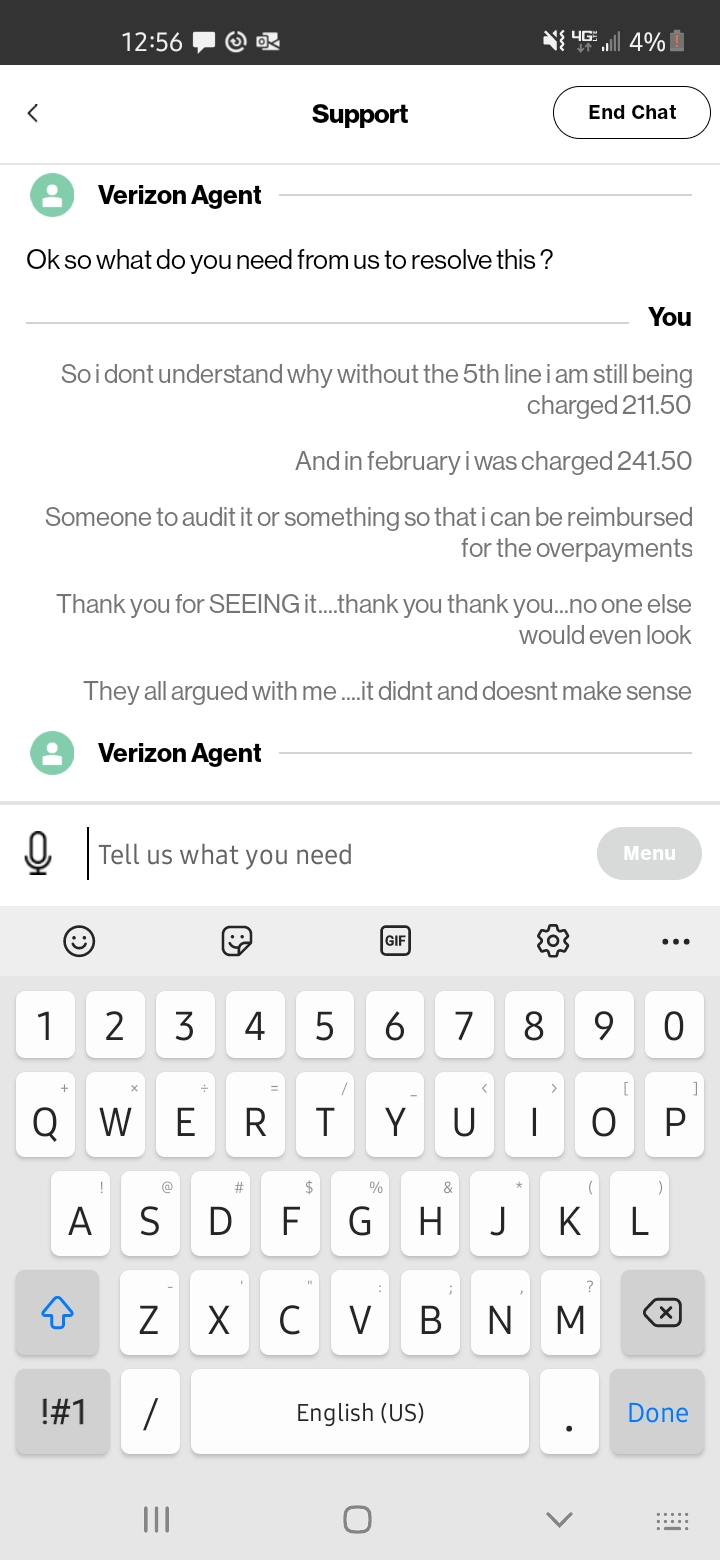Tap the Verizon Agent avatar icon
This screenshot has width=720, height=1560.
point(51,195)
